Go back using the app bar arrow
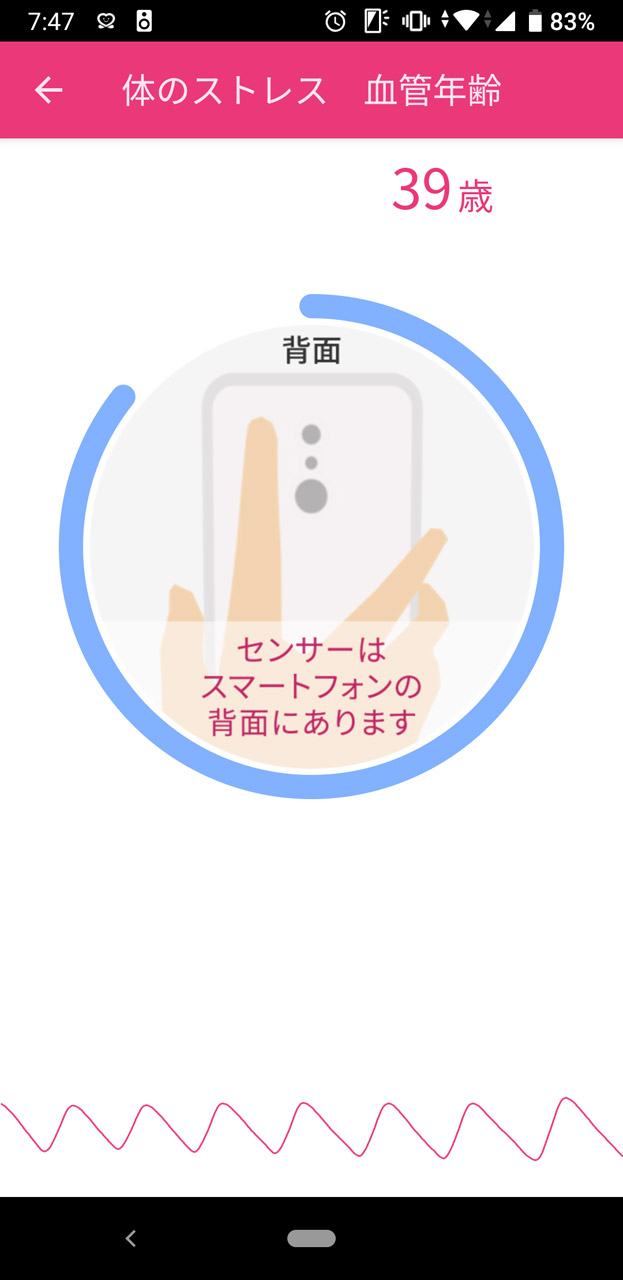This screenshot has width=623, height=1280. click(48, 90)
